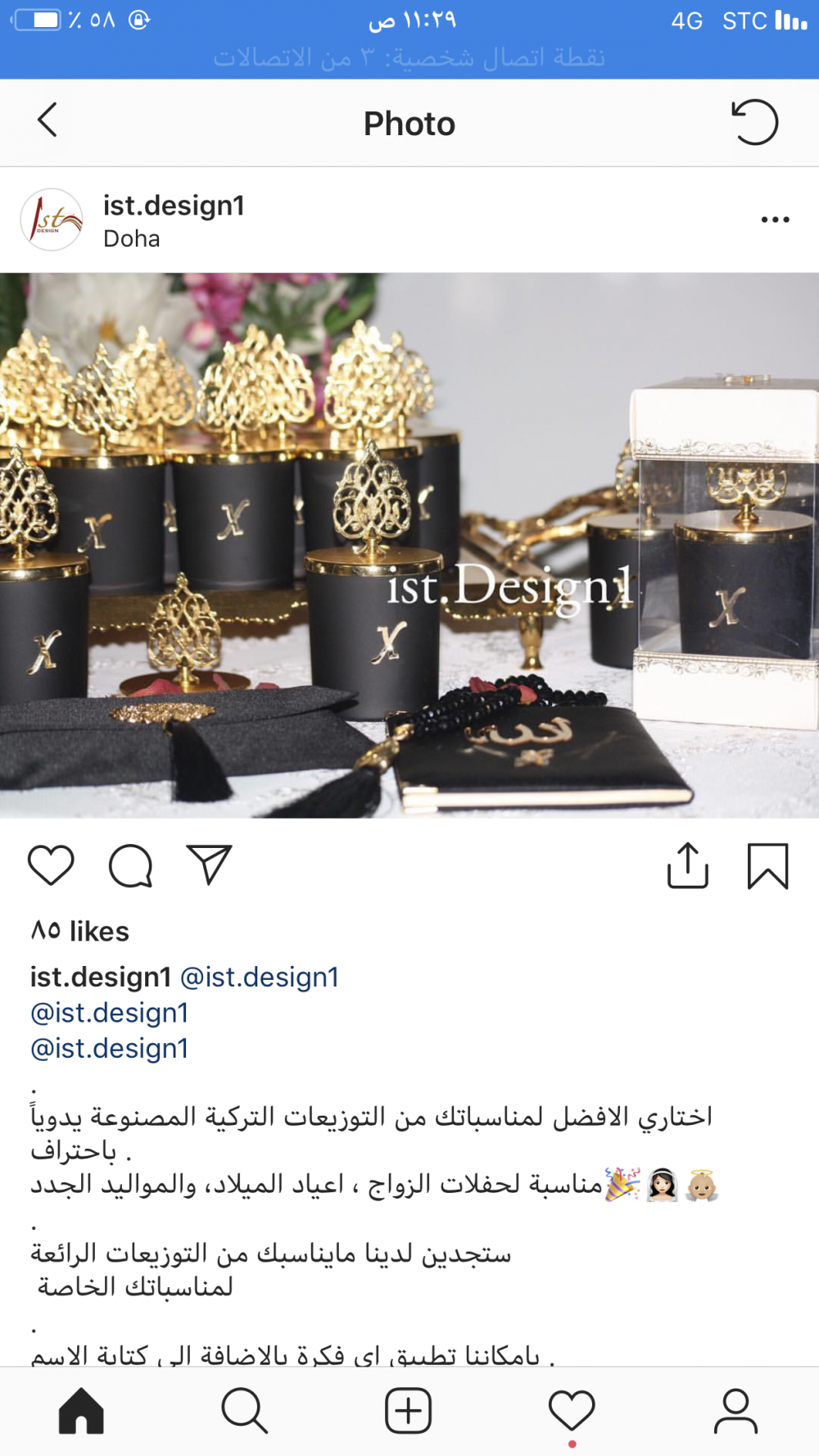Switch to the Profile tab
819x1456 pixels.
click(x=735, y=1411)
